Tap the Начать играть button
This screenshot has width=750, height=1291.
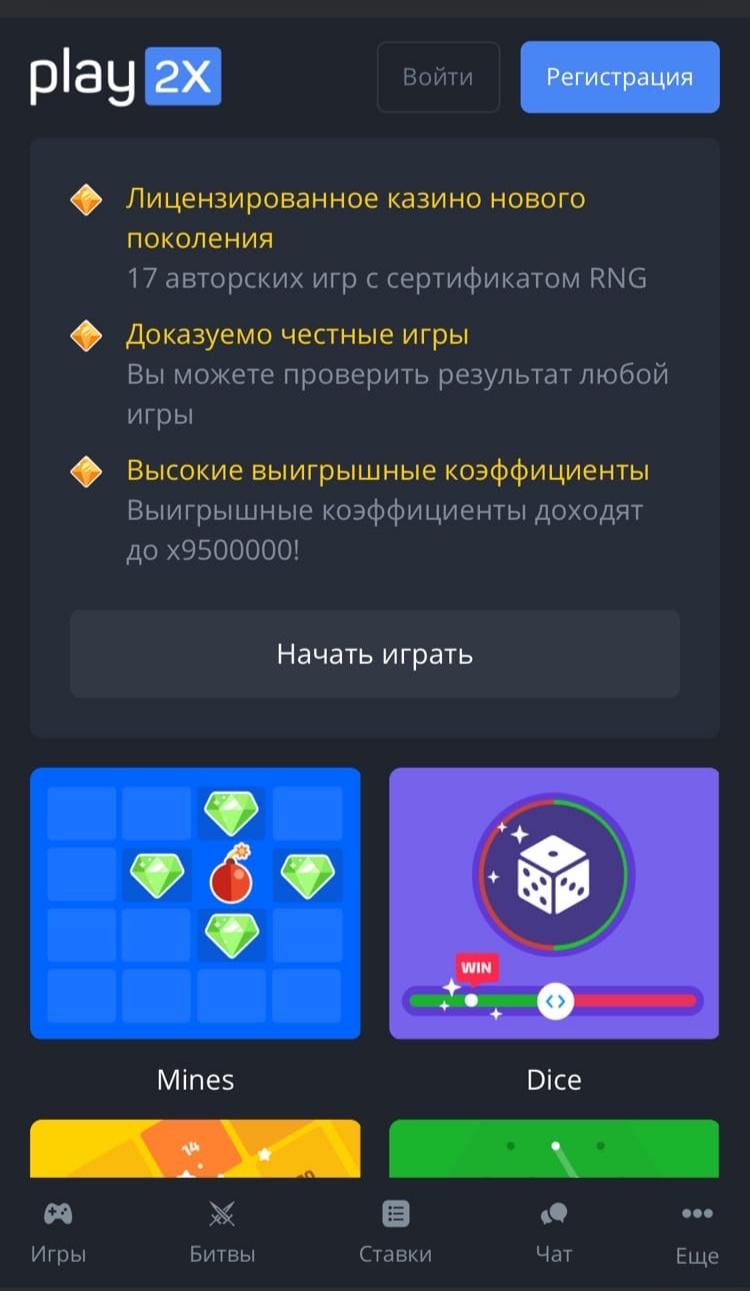click(x=374, y=654)
